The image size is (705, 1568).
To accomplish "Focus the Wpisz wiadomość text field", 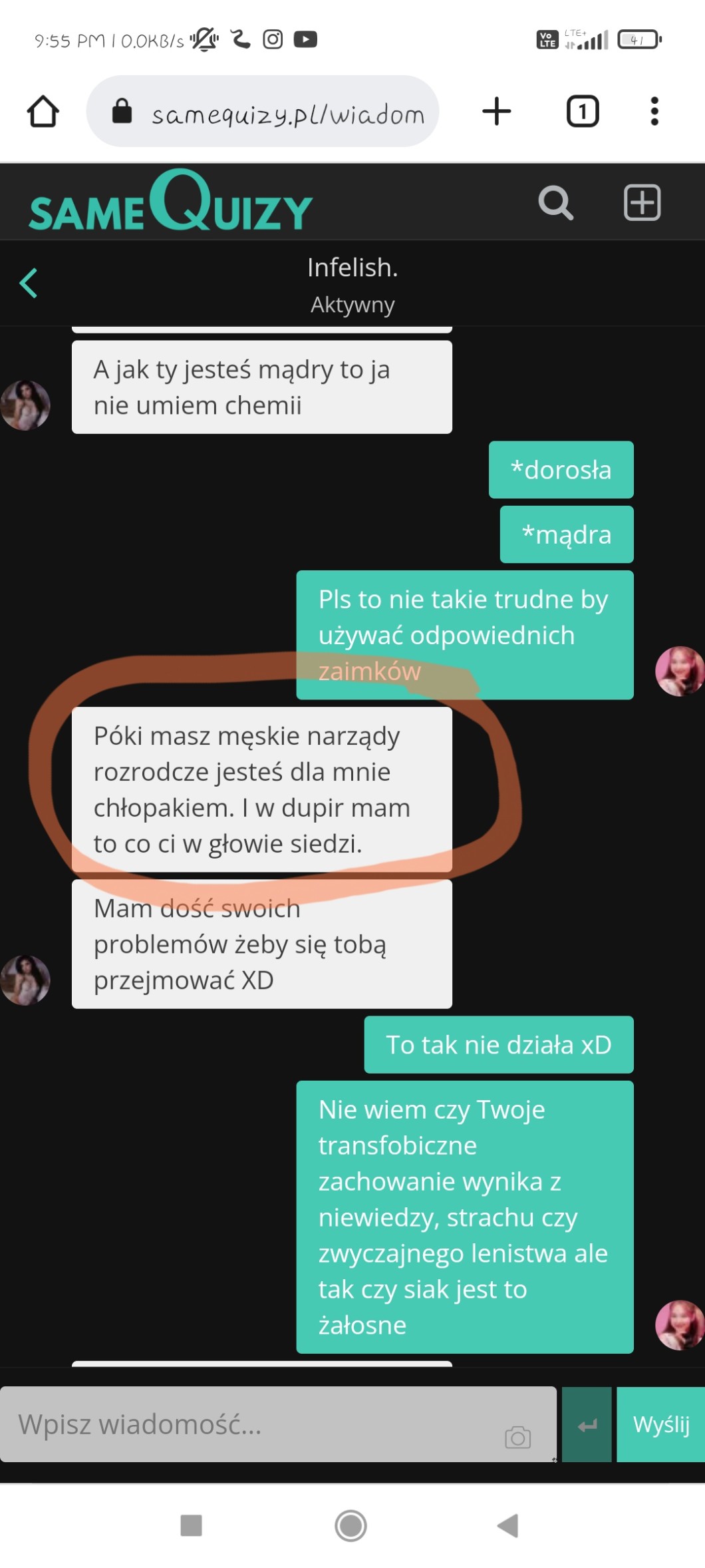I will pos(253,1425).
